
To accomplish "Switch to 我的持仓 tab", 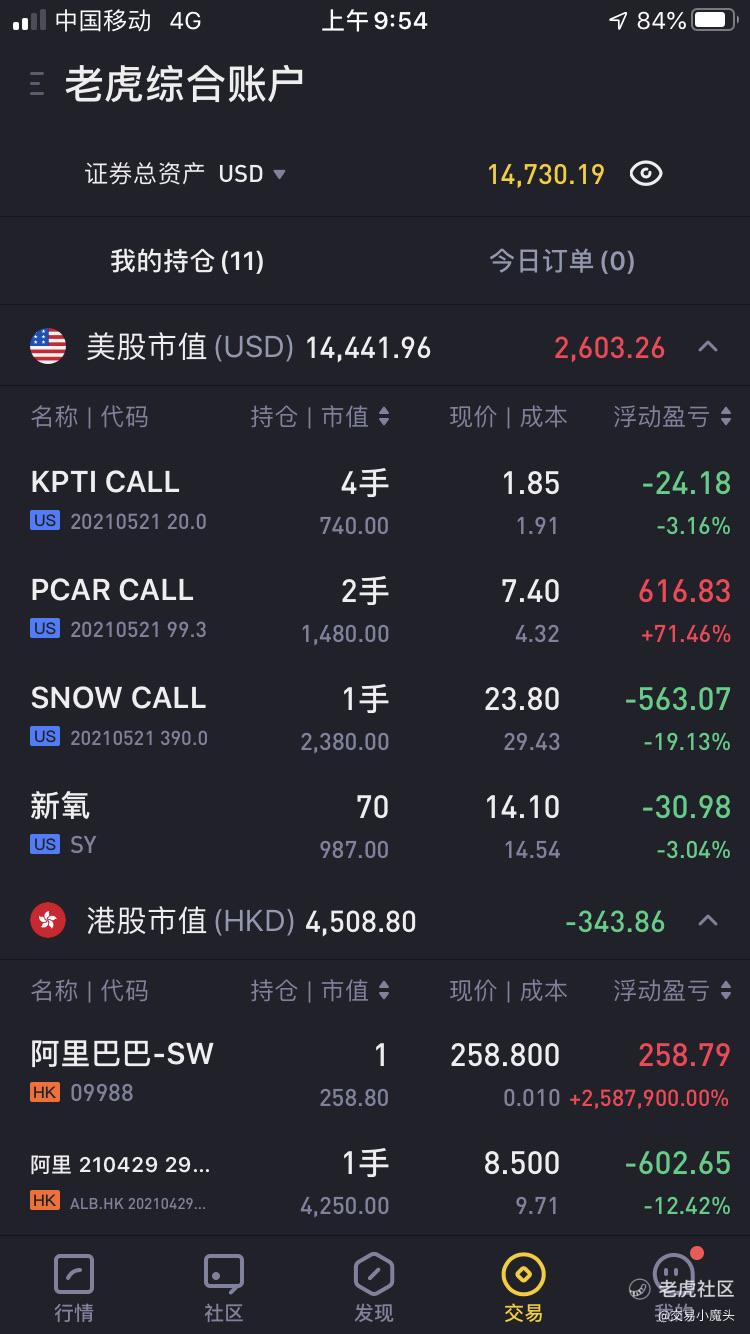I will coord(187,262).
